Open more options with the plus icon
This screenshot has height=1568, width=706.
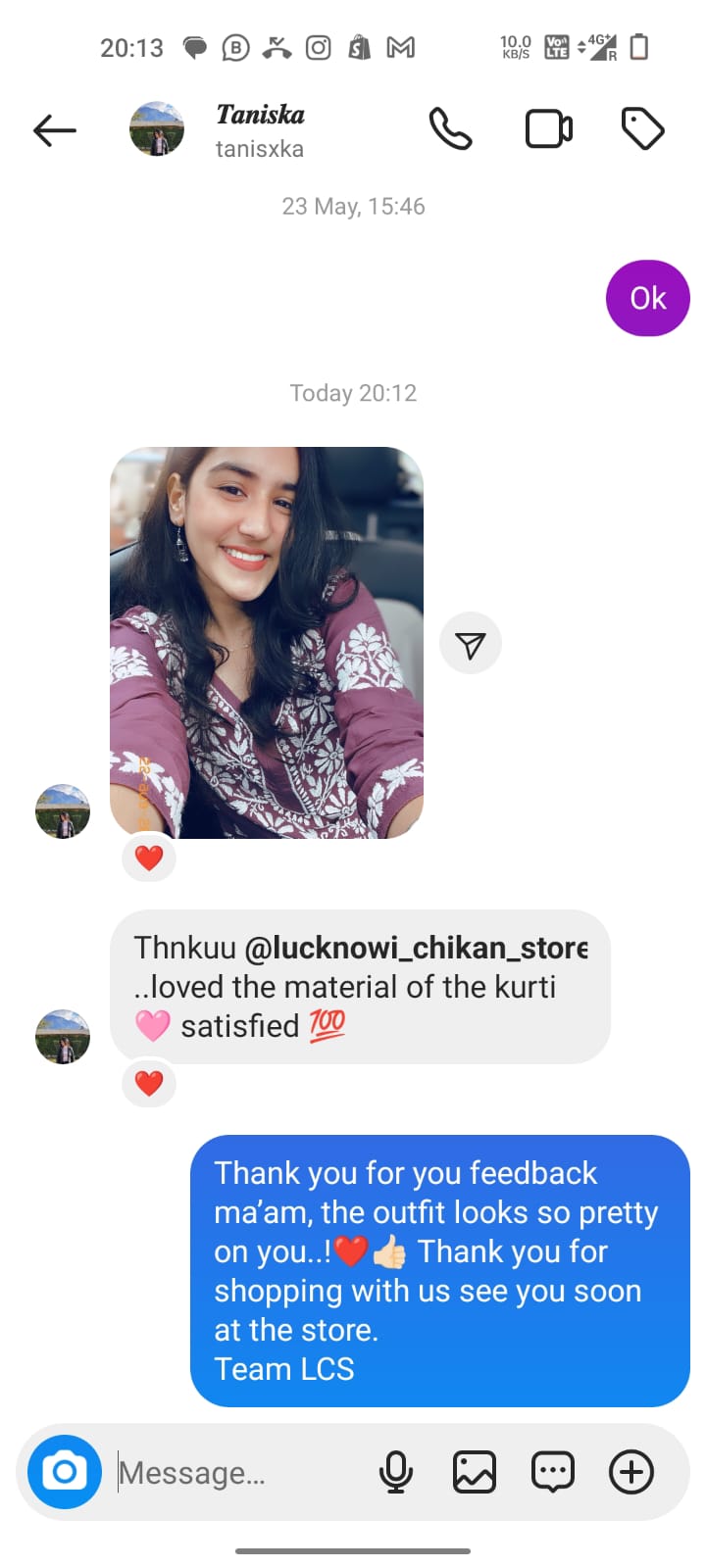coord(631,1472)
